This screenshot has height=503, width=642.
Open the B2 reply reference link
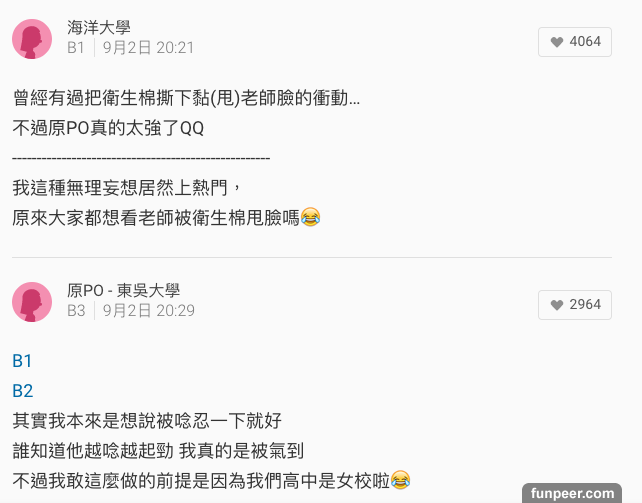coord(22,391)
